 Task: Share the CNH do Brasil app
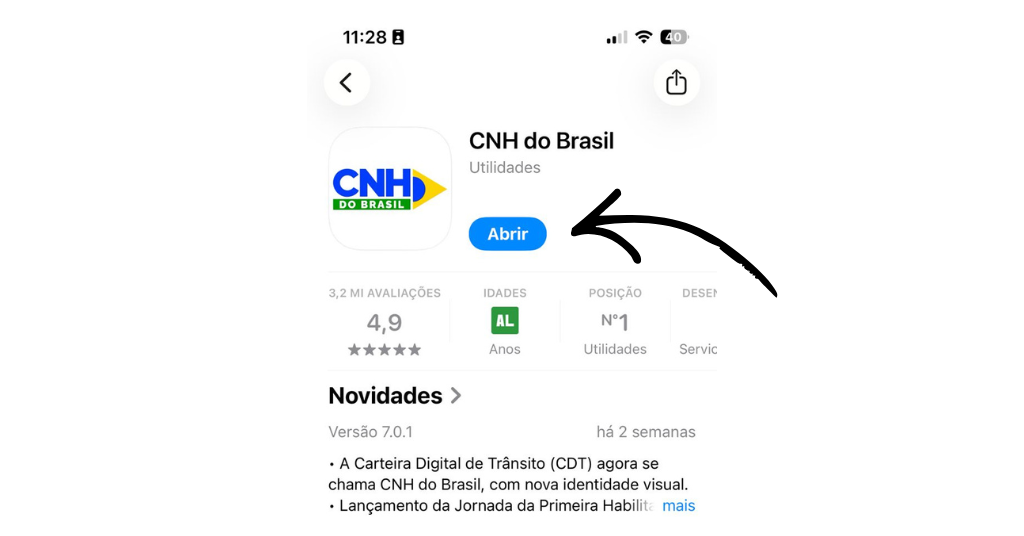pyautogui.click(x=676, y=82)
